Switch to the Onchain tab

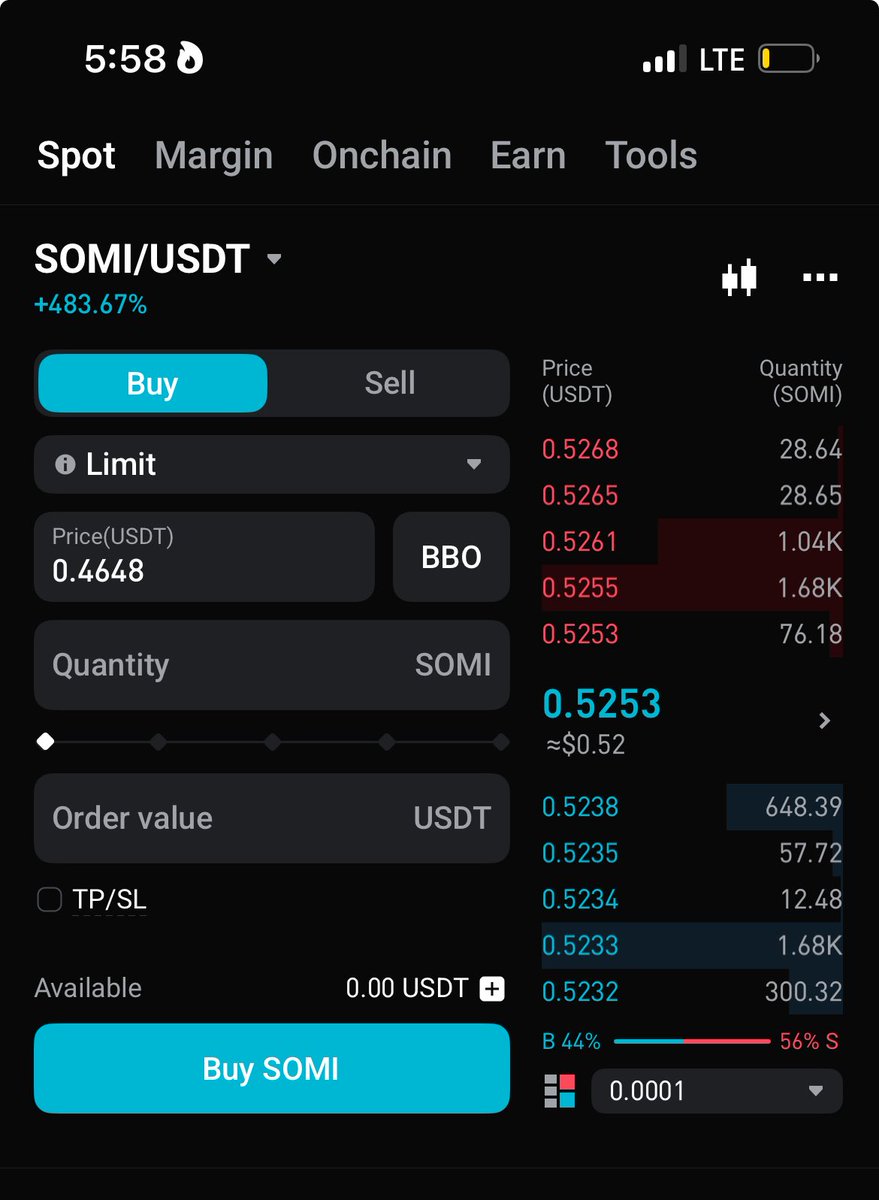(x=382, y=155)
